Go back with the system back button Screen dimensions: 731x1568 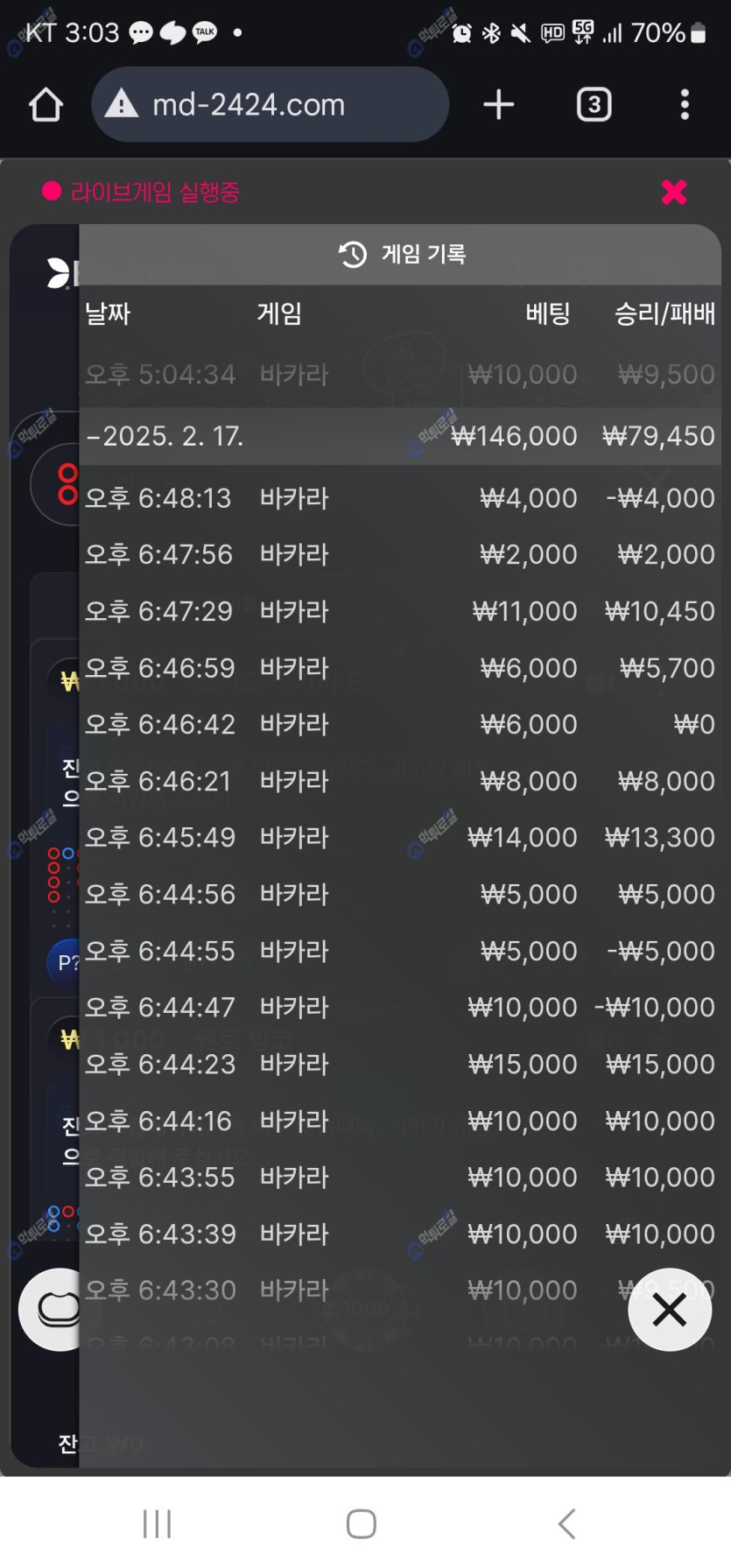[566, 1523]
